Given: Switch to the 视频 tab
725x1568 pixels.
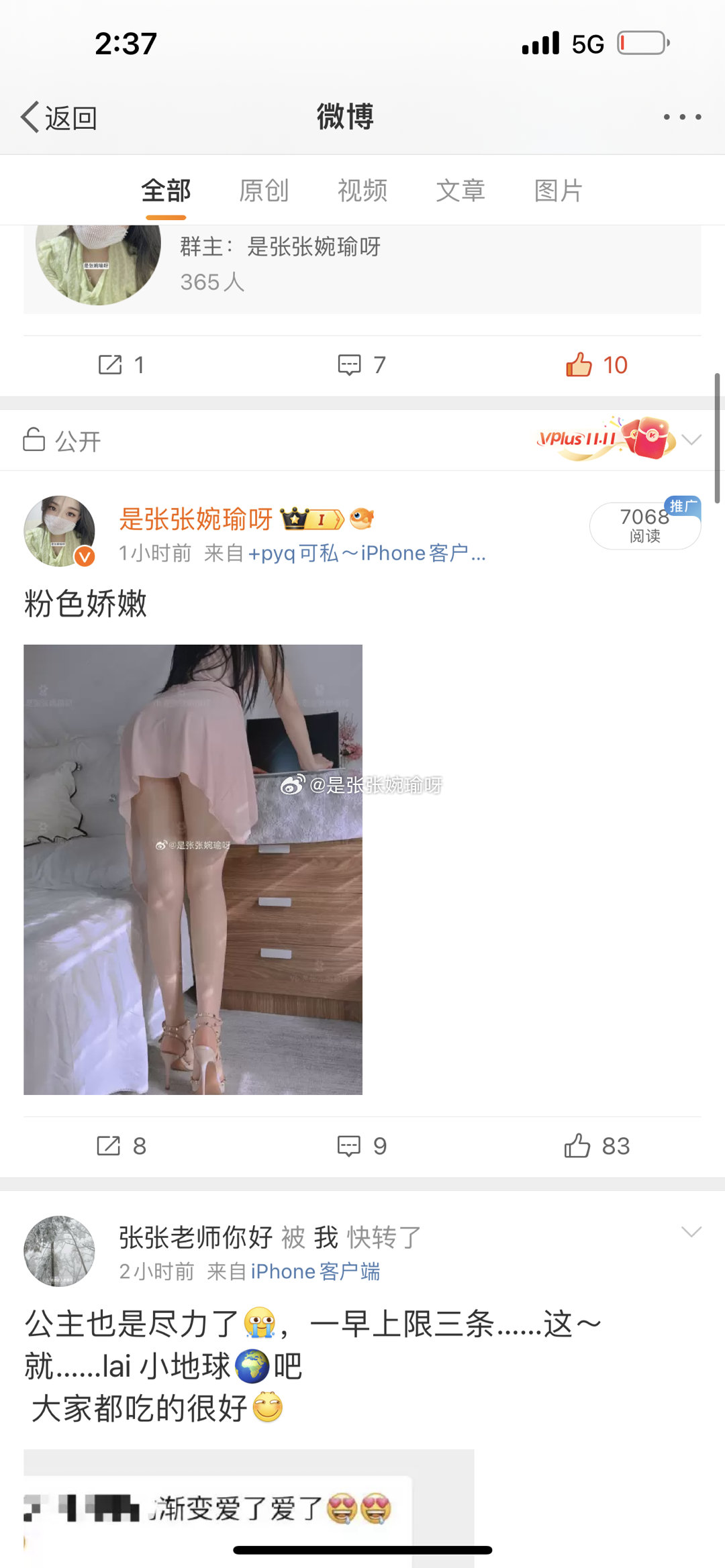Looking at the screenshot, I should point(362,191).
